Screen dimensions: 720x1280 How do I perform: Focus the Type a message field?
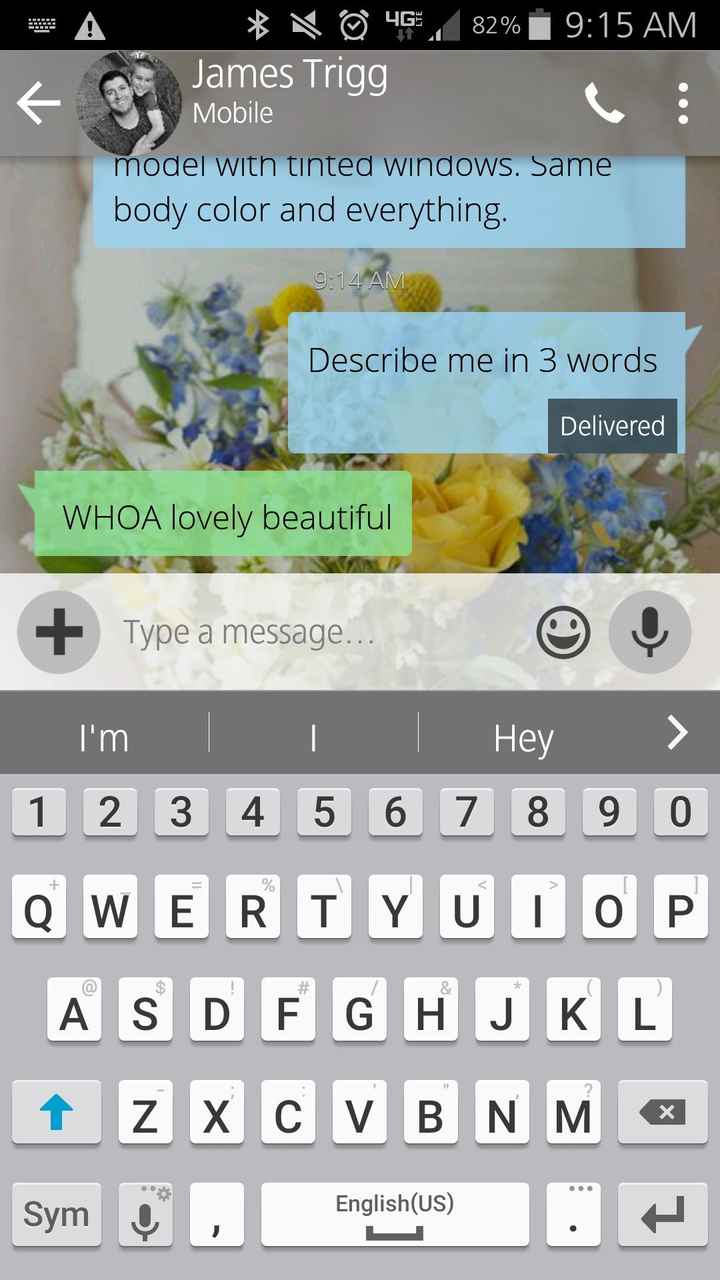click(x=320, y=632)
